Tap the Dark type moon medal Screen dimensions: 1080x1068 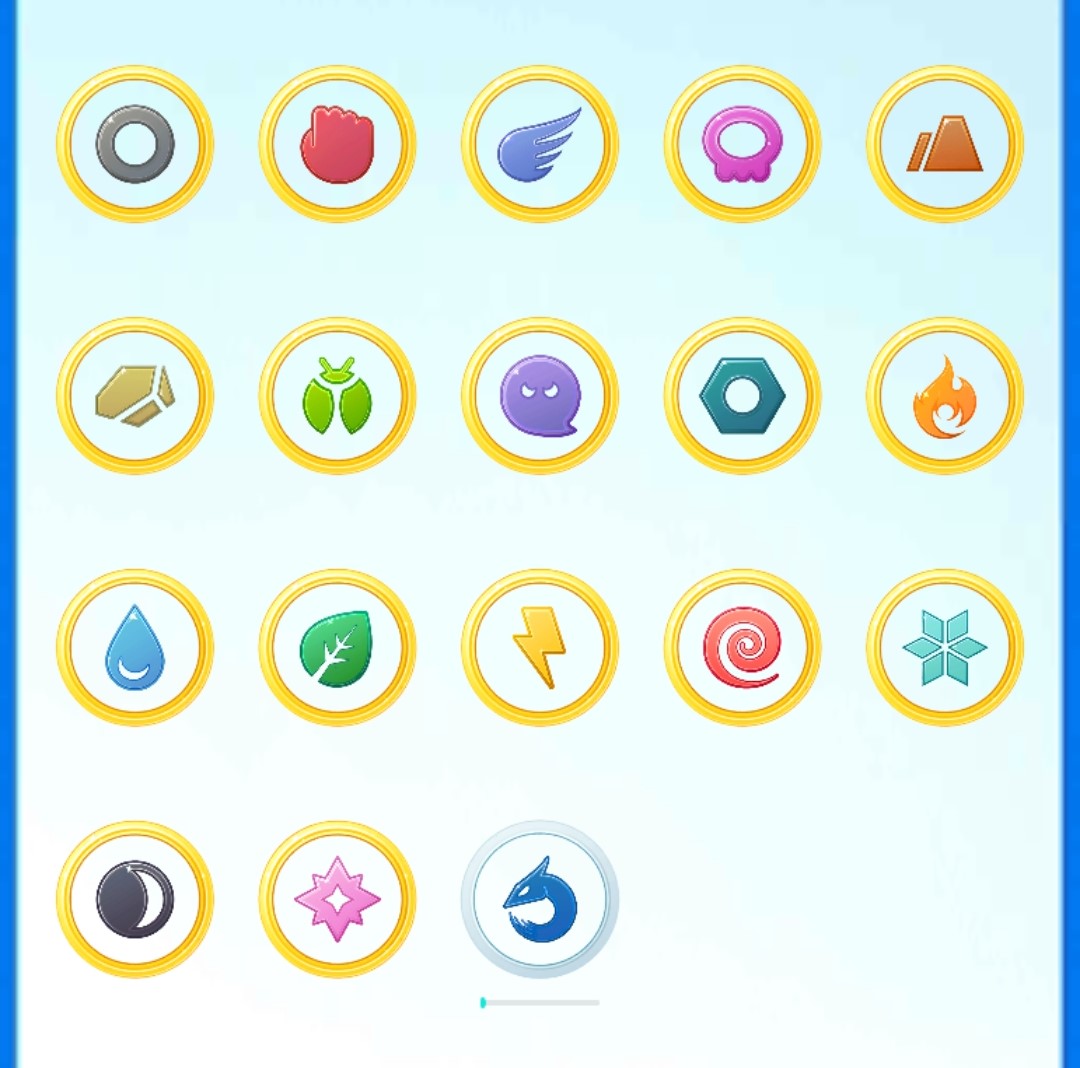click(x=135, y=900)
